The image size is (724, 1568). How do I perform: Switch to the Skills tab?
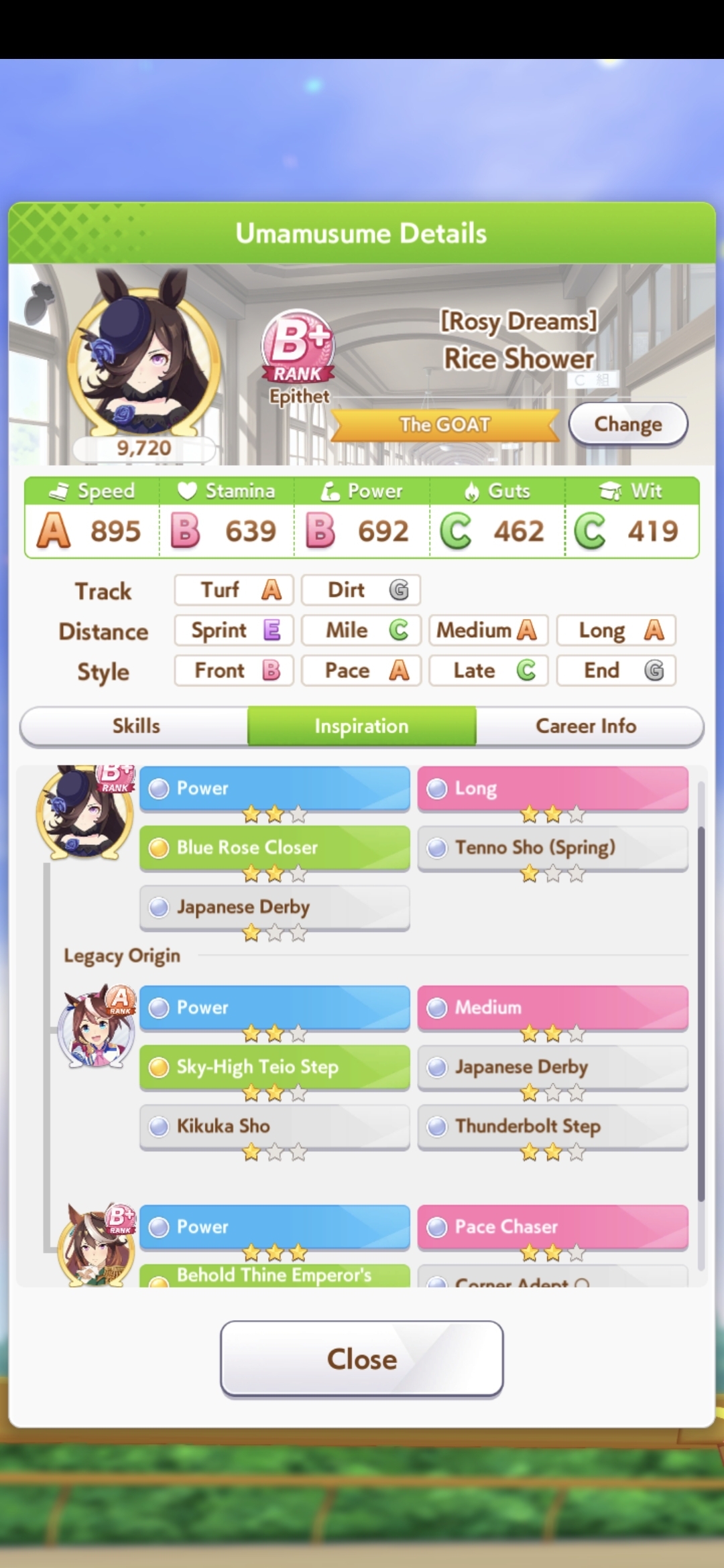pos(136,726)
